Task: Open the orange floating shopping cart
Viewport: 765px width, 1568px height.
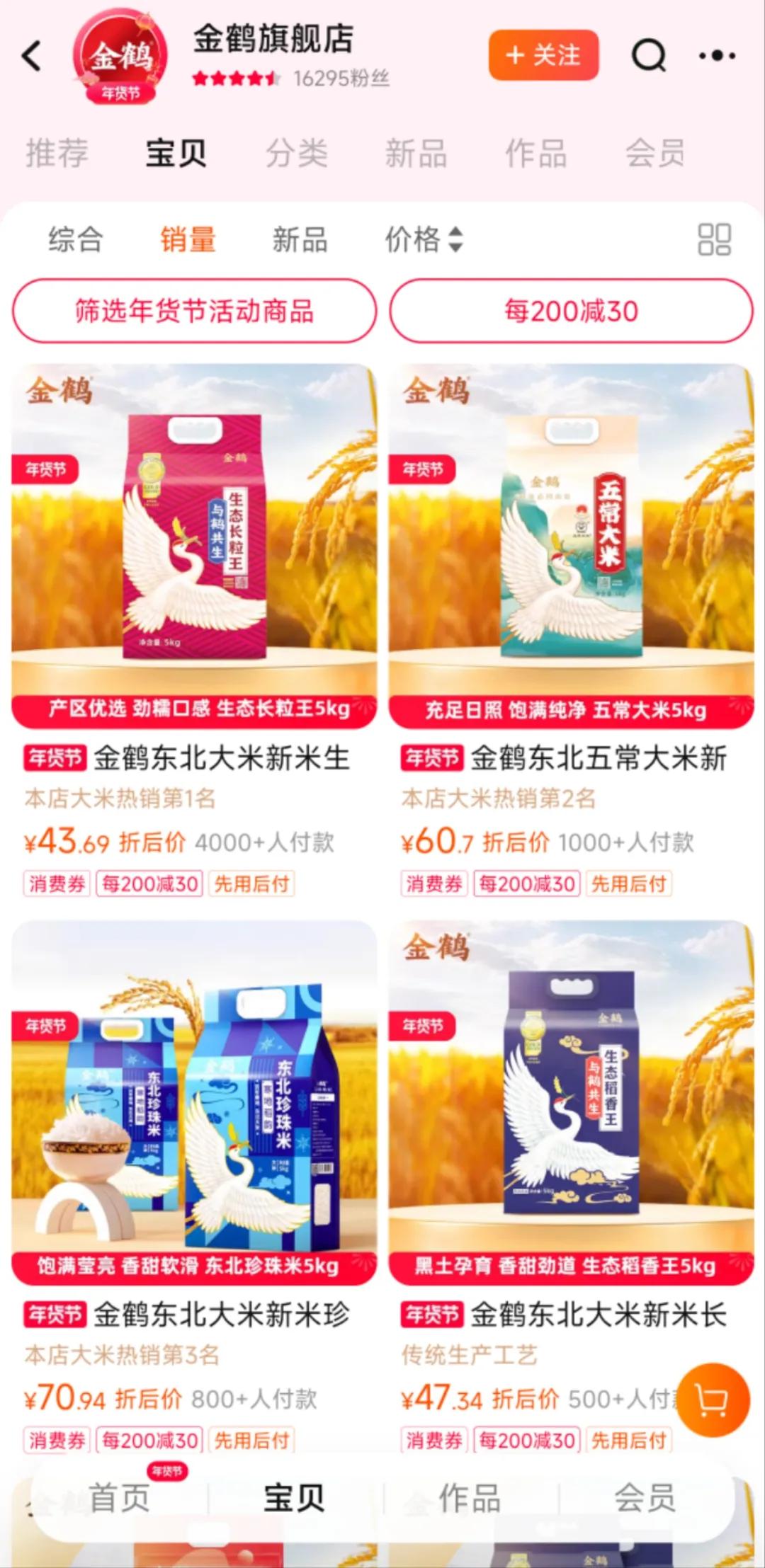Action: (712, 1400)
